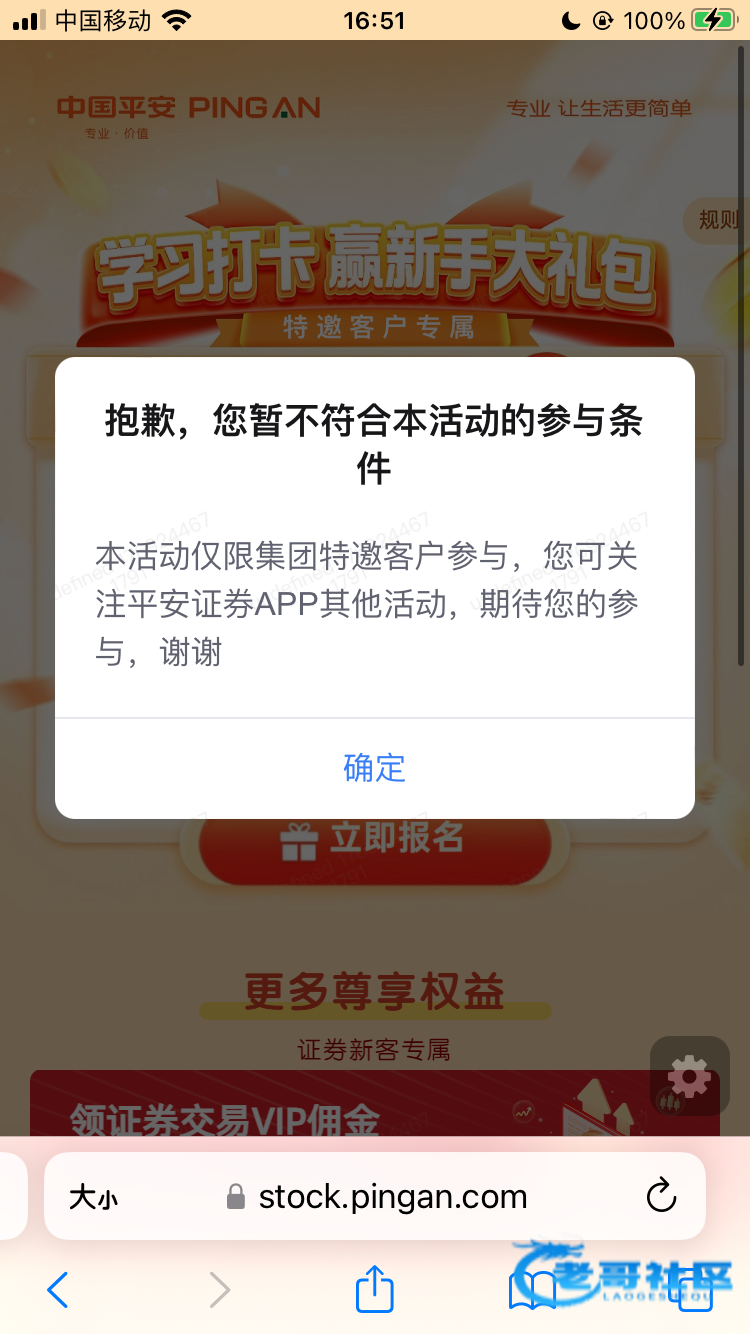
Task: Tap the stock.pingan.com address bar
Action: pyautogui.click(x=392, y=1196)
